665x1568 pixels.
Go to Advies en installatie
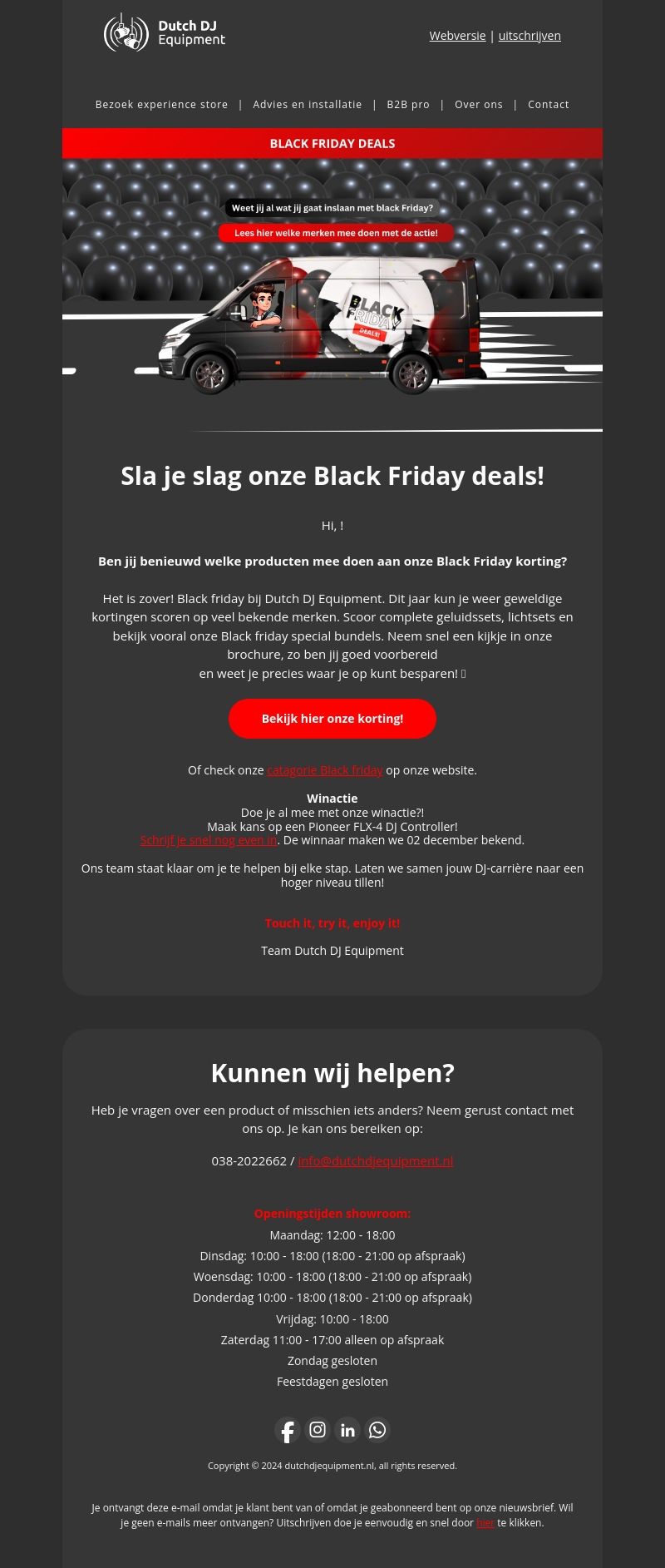coord(308,105)
